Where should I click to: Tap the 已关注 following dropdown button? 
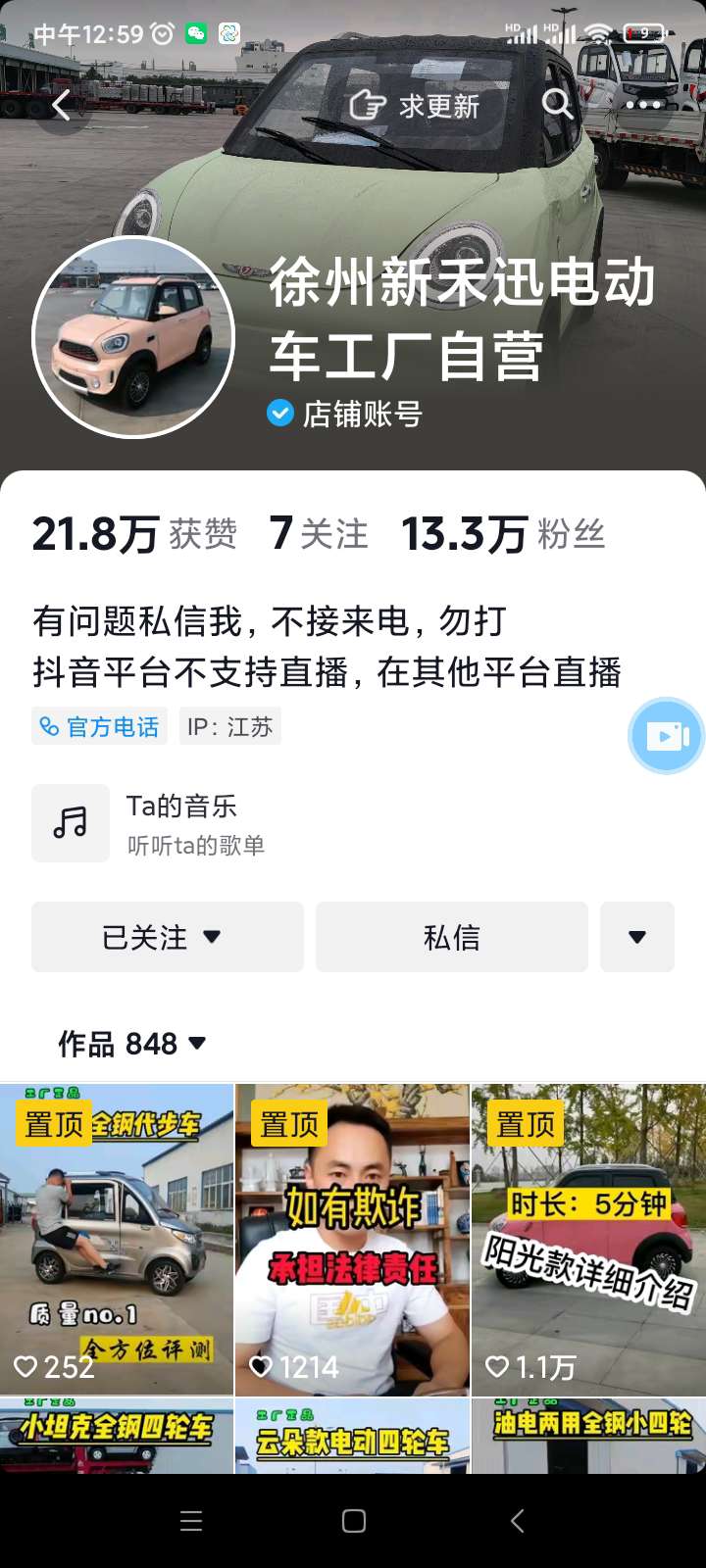167,937
